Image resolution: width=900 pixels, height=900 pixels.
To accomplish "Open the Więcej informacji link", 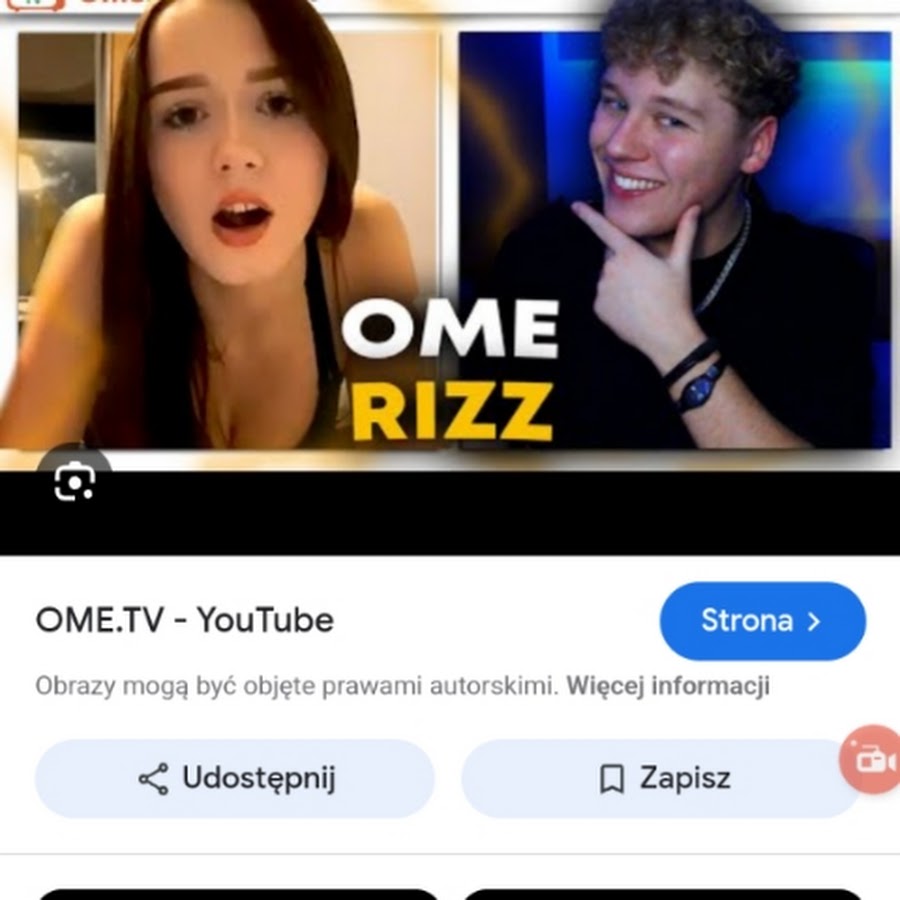I will tap(667, 686).
